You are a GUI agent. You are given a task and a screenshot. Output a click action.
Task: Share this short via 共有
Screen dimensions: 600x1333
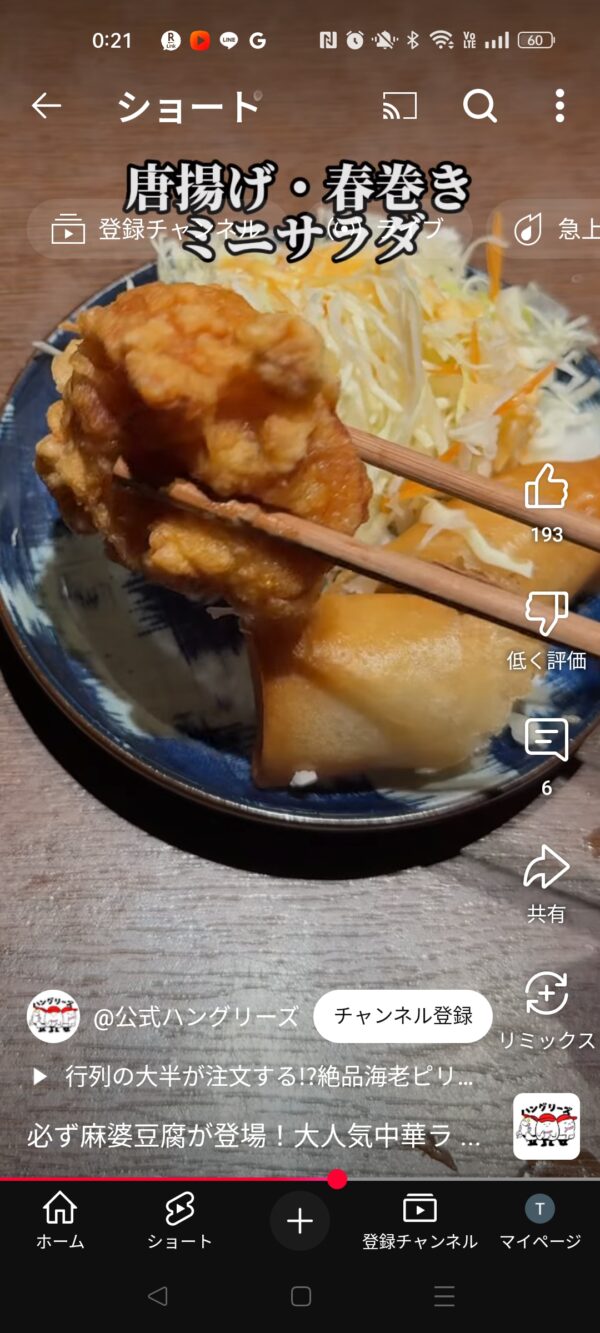click(546, 868)
